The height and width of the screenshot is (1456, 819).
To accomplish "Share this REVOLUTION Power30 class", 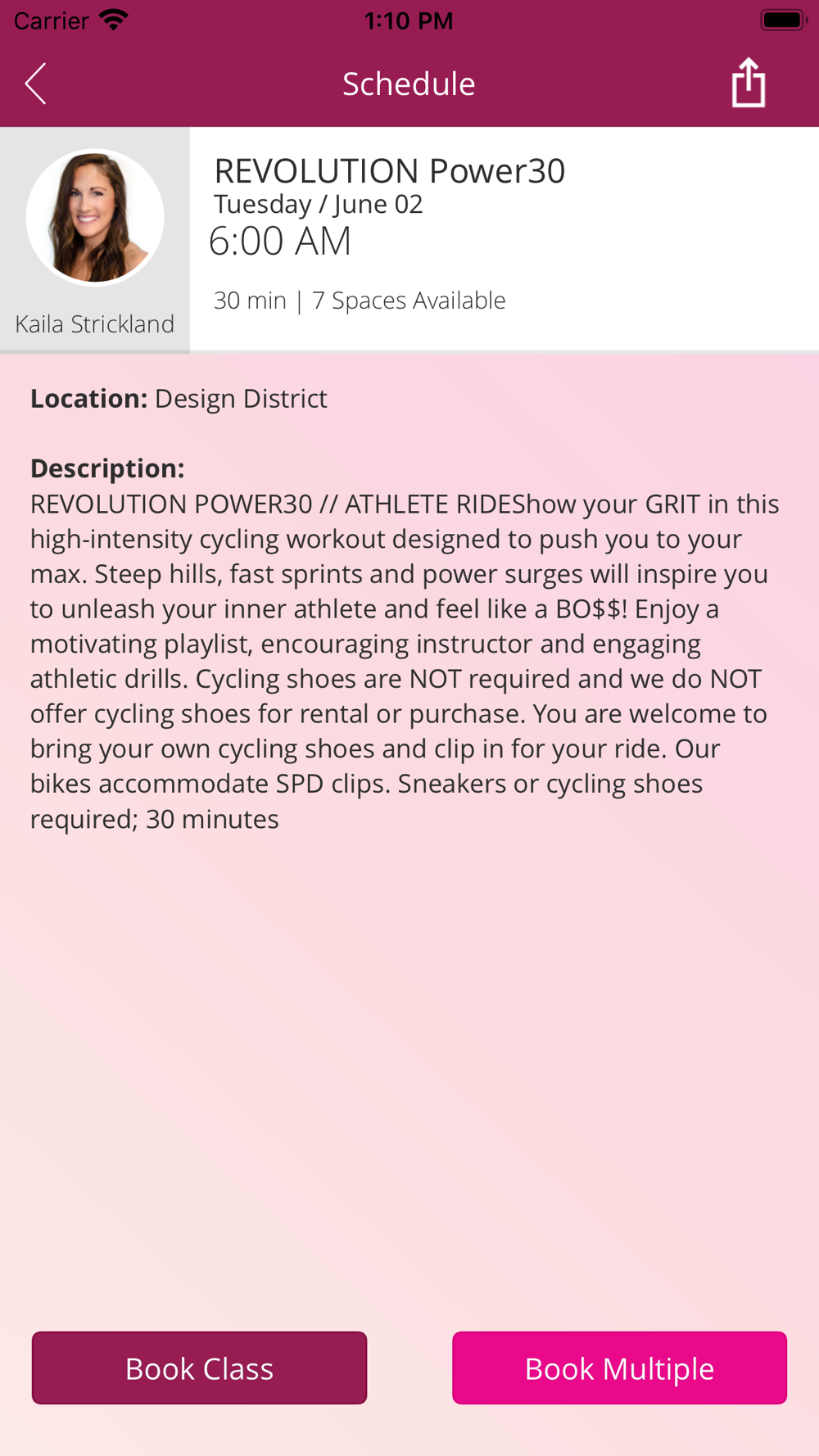I will tap(748, 83).
